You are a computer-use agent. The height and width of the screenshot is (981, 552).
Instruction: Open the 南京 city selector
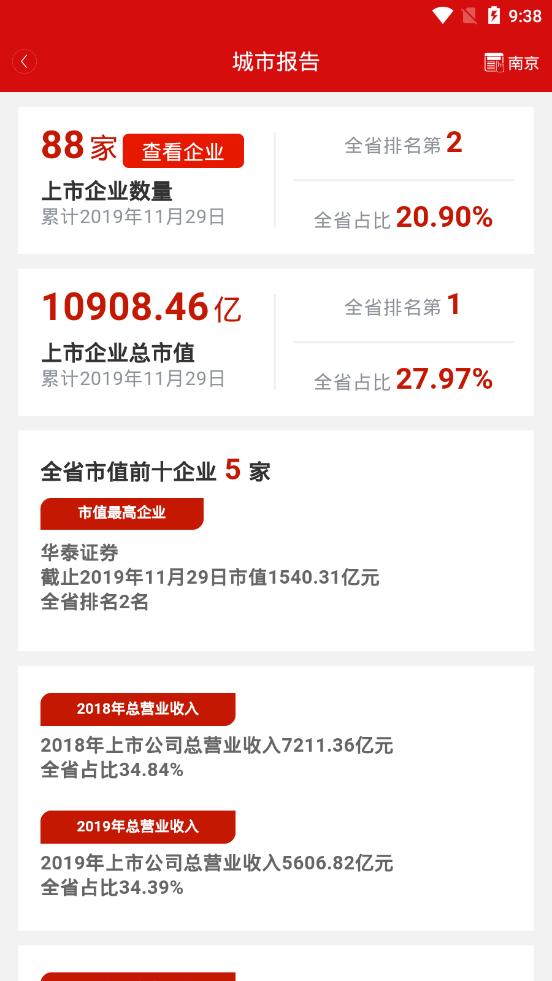(511, 63)
